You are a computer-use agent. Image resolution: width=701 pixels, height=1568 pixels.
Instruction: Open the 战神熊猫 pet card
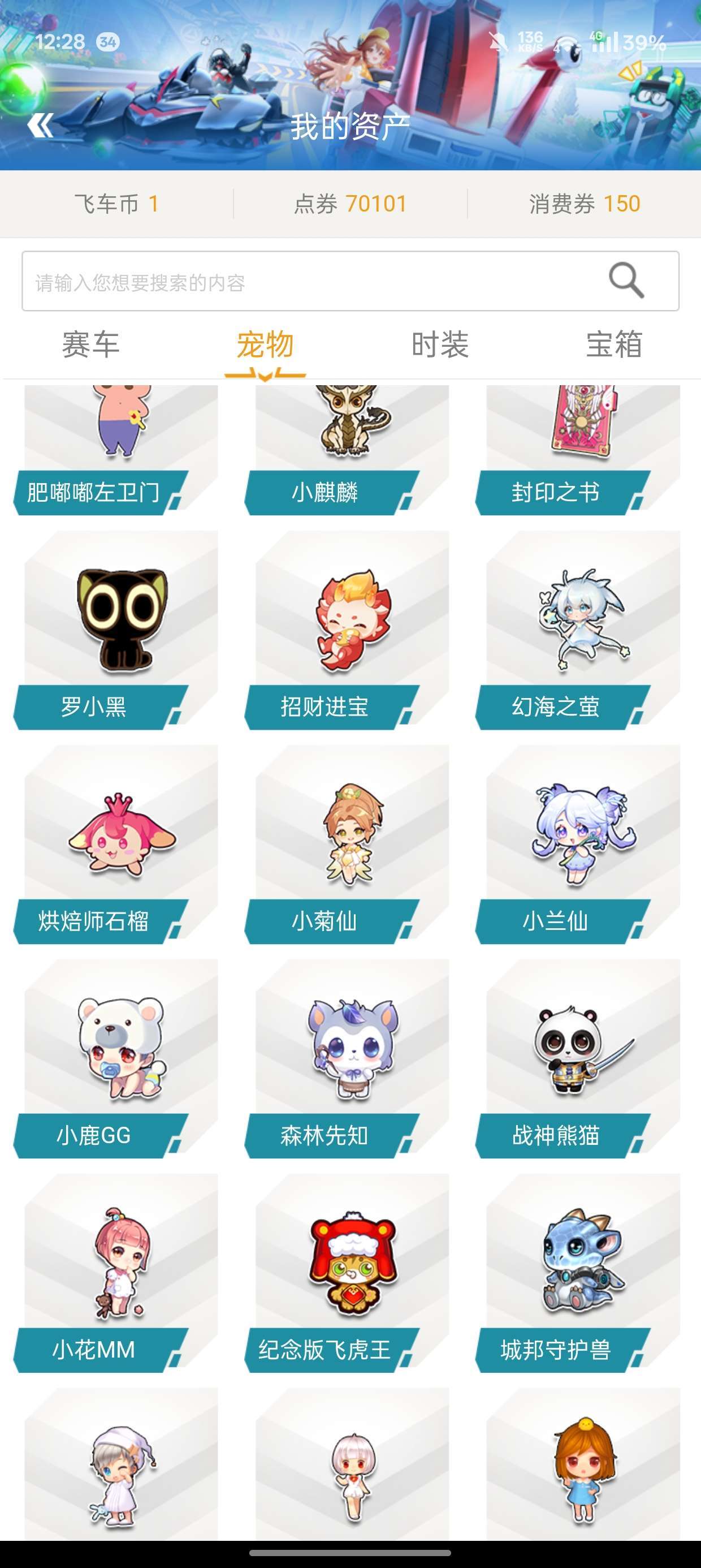[577, 1059]
